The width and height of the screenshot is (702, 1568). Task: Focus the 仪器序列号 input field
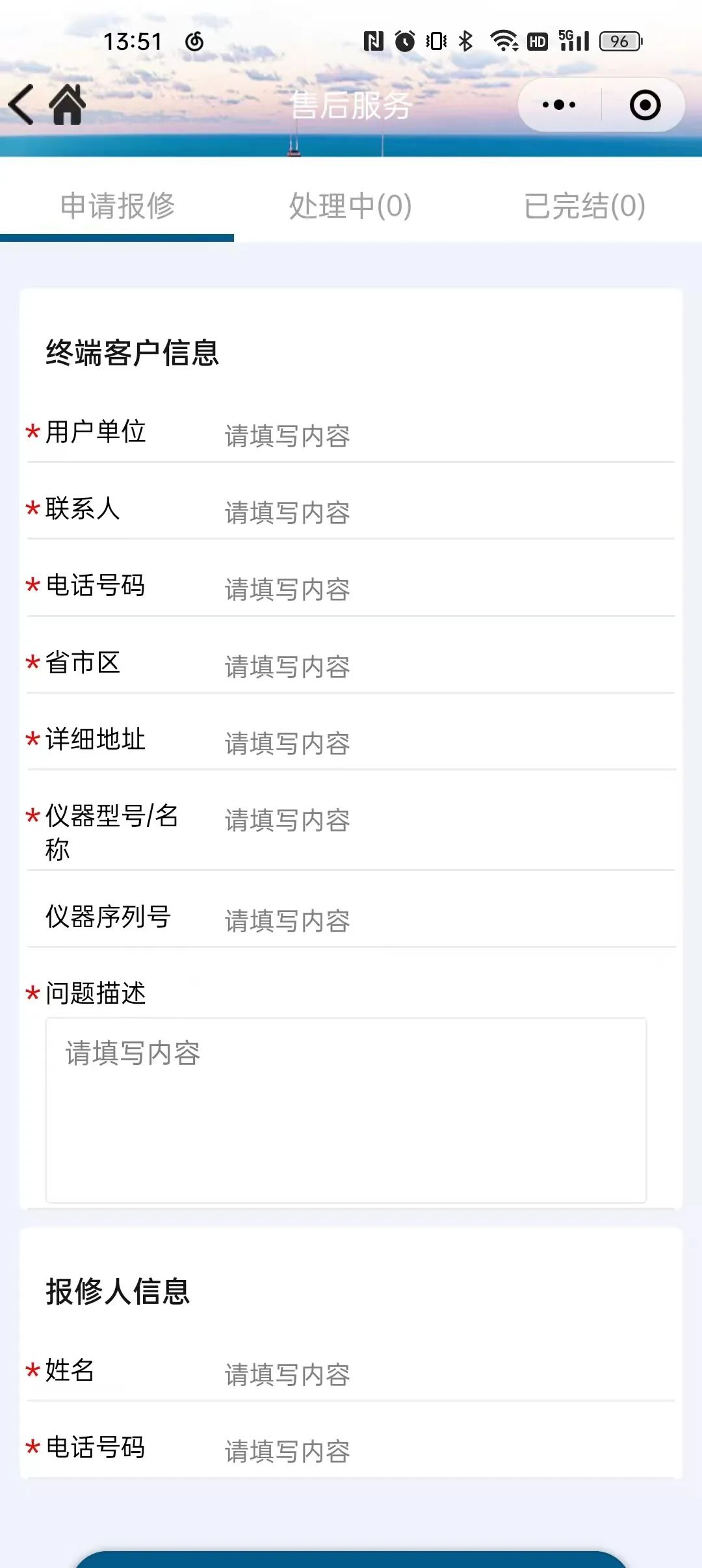[x=442, y=921]
